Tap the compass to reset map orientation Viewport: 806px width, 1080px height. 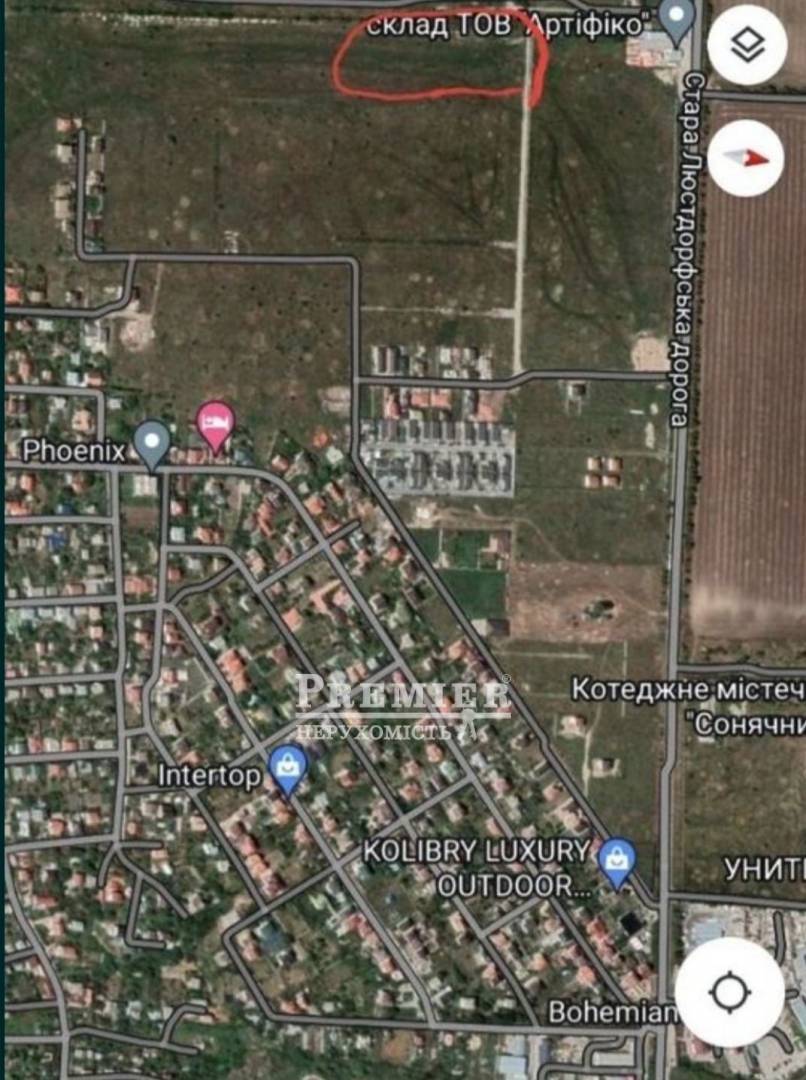click(x=746, y=158)
